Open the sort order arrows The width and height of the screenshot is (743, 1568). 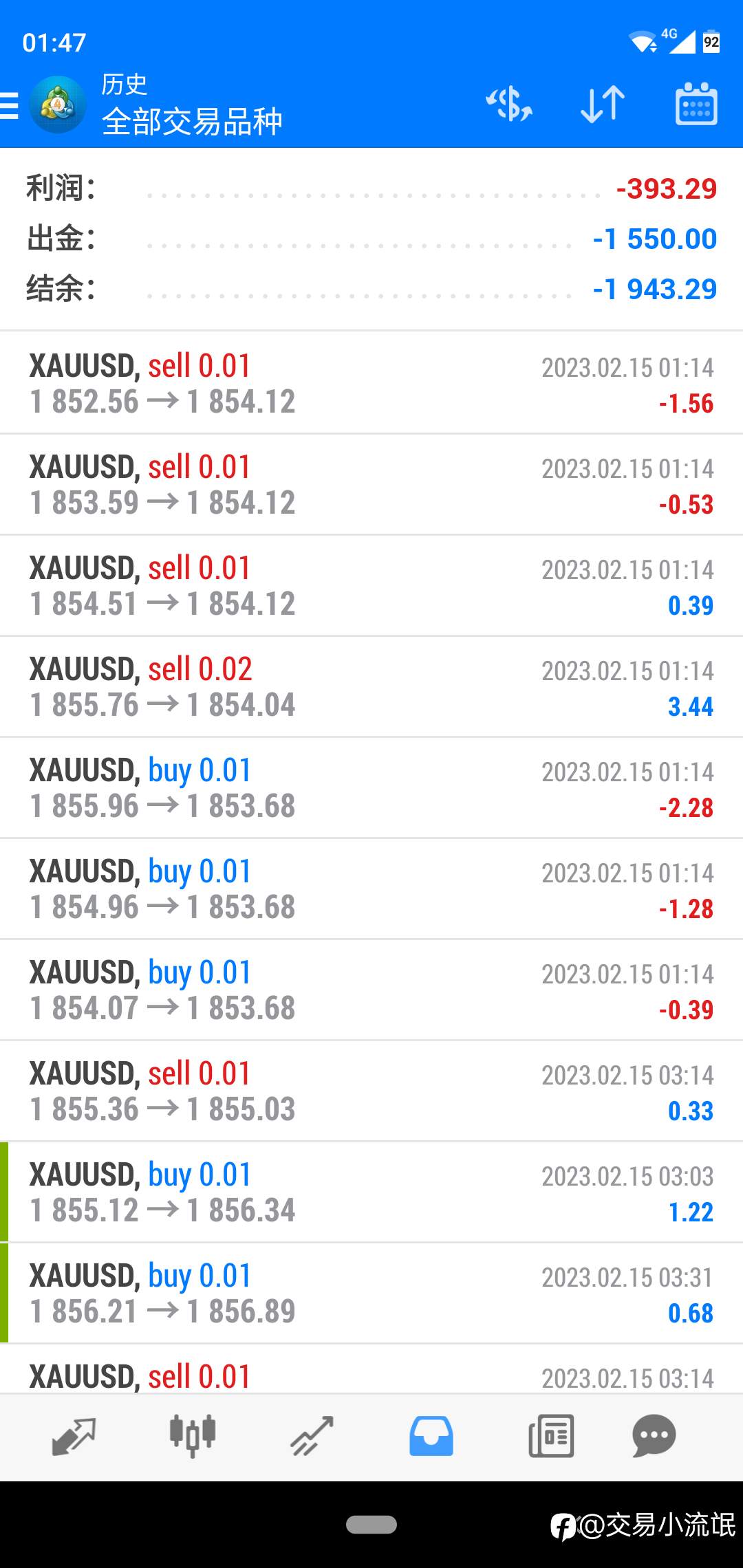pos(603,105)
